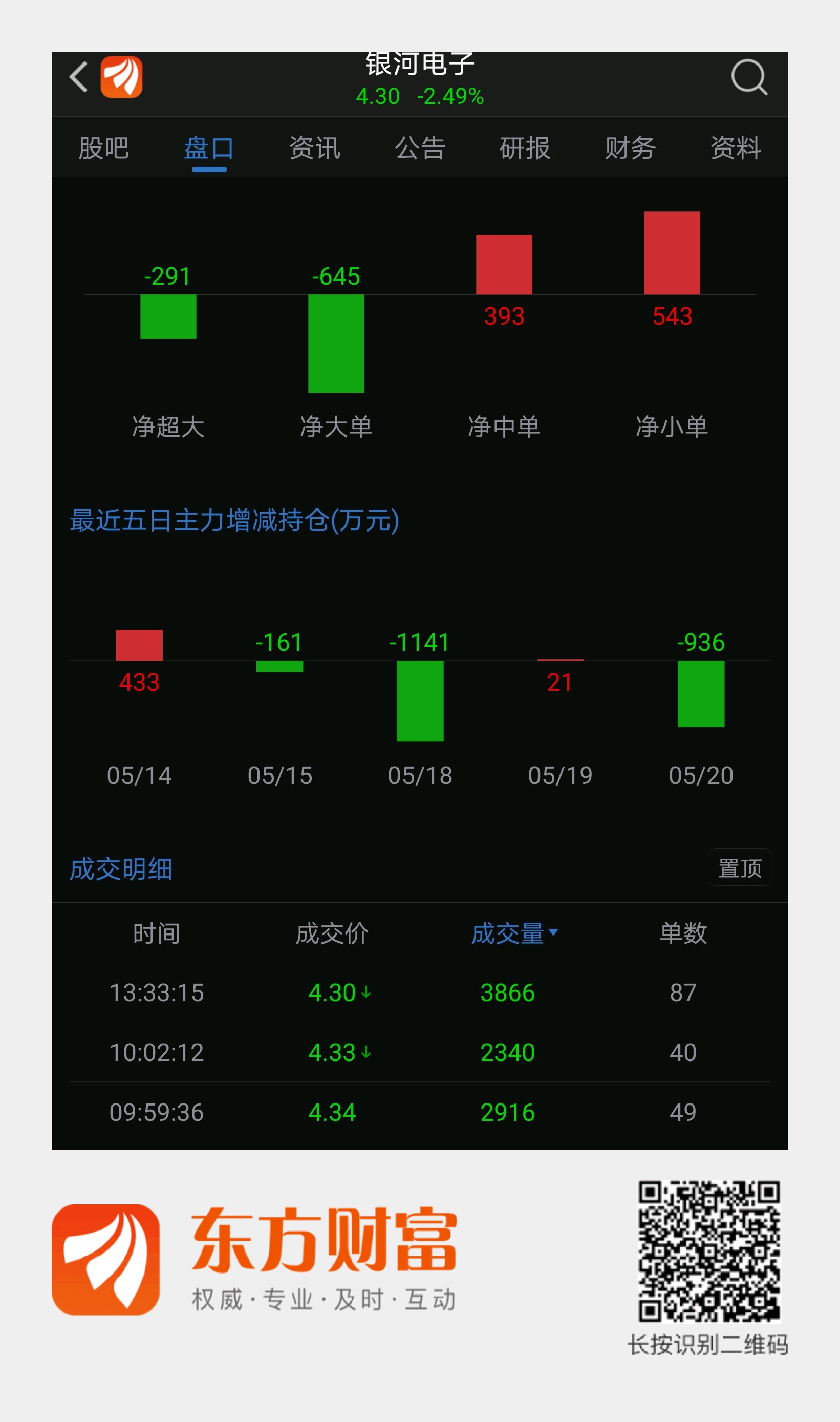Viewport: 840px width, 1422px height.
Task: View the 研报 research reports
Action: (525, 148)
